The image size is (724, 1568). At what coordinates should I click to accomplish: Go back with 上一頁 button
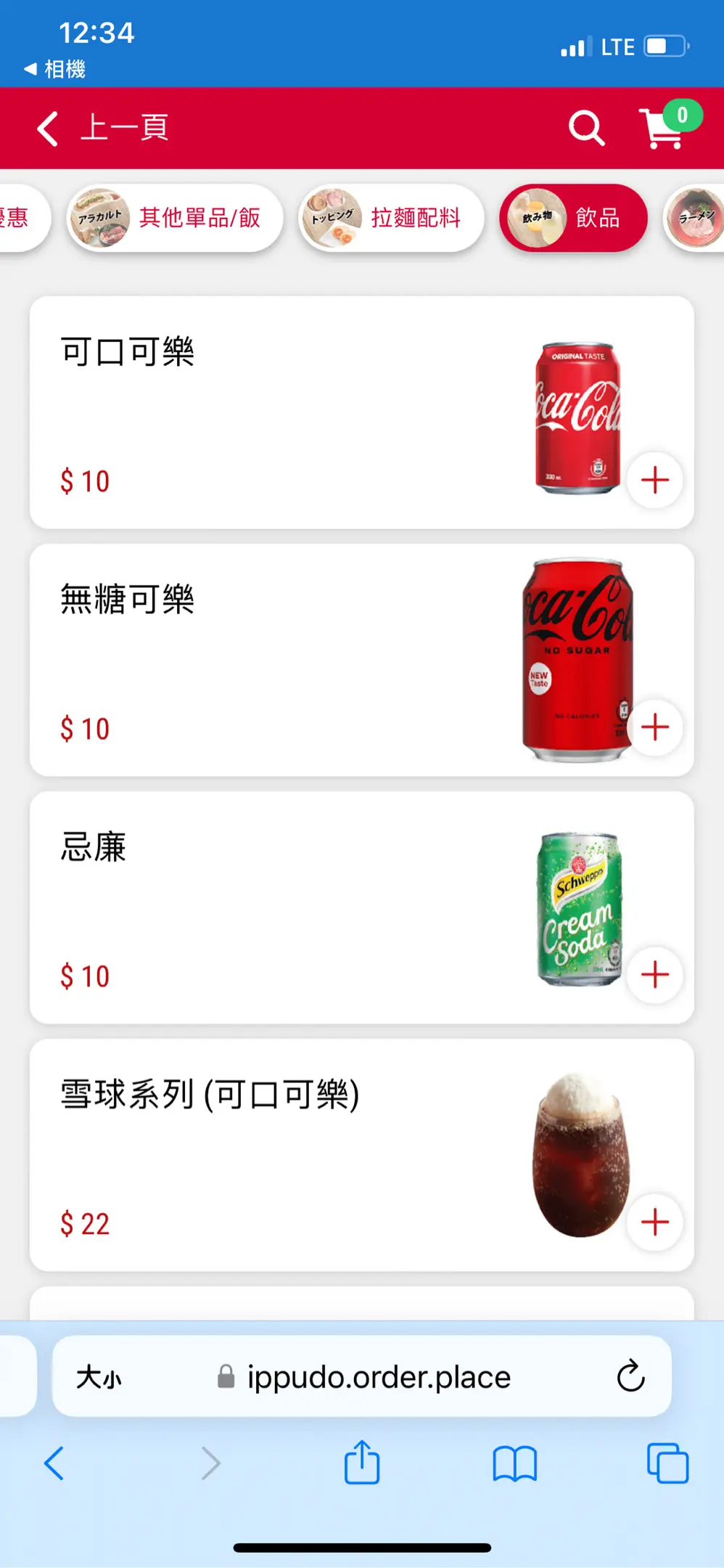(103, 128)
